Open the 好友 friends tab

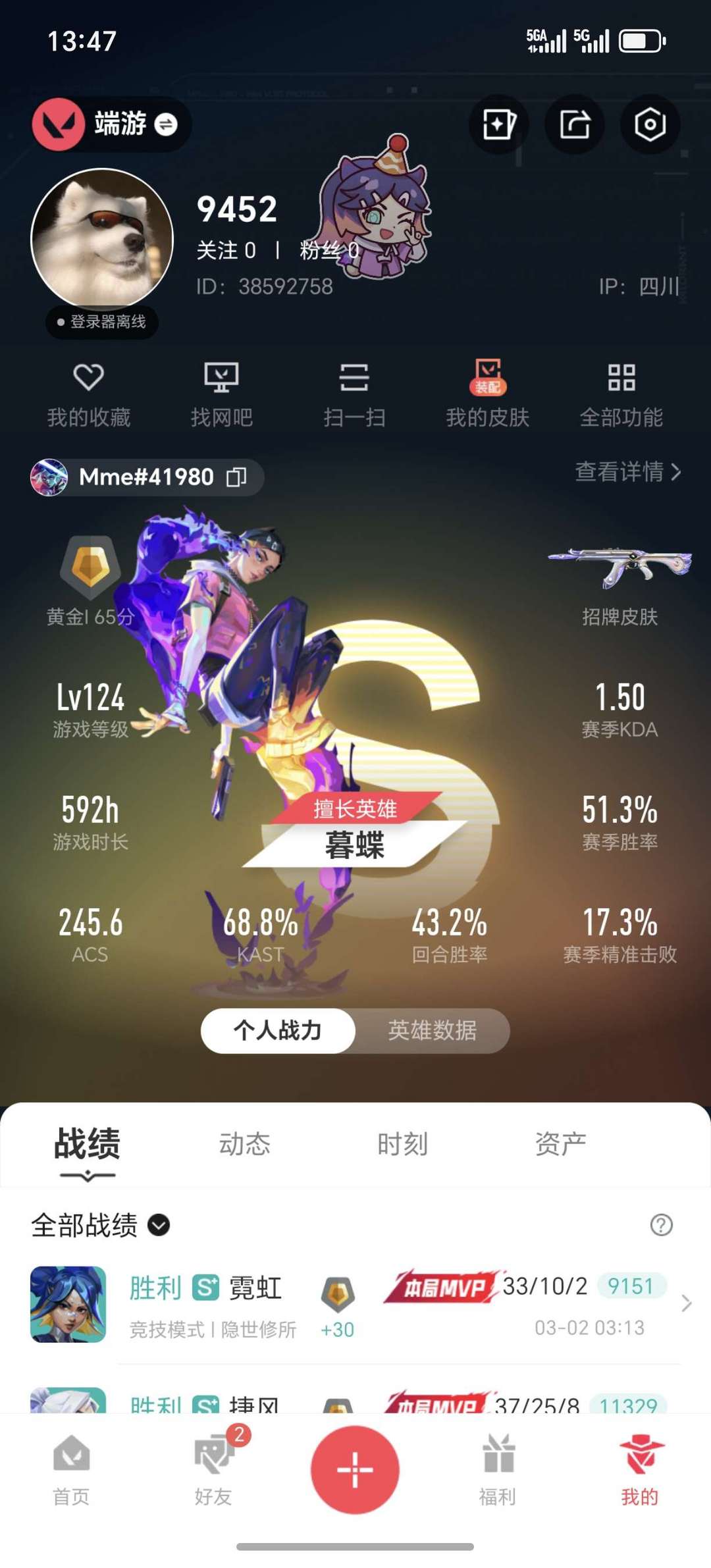click(213, 1469)
